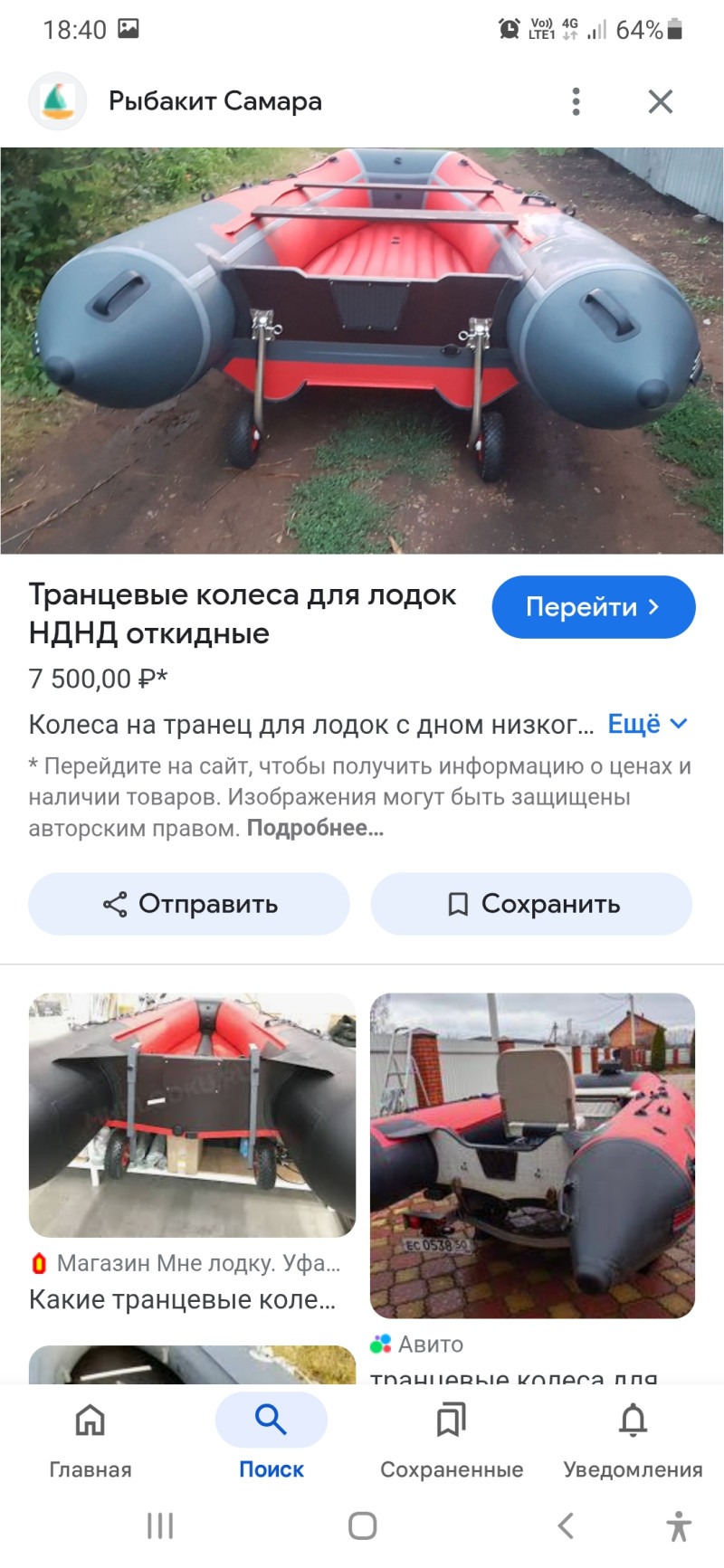The image size is (724, 1568).
Task: Go back using system back button
Action: click(566, 1526)
